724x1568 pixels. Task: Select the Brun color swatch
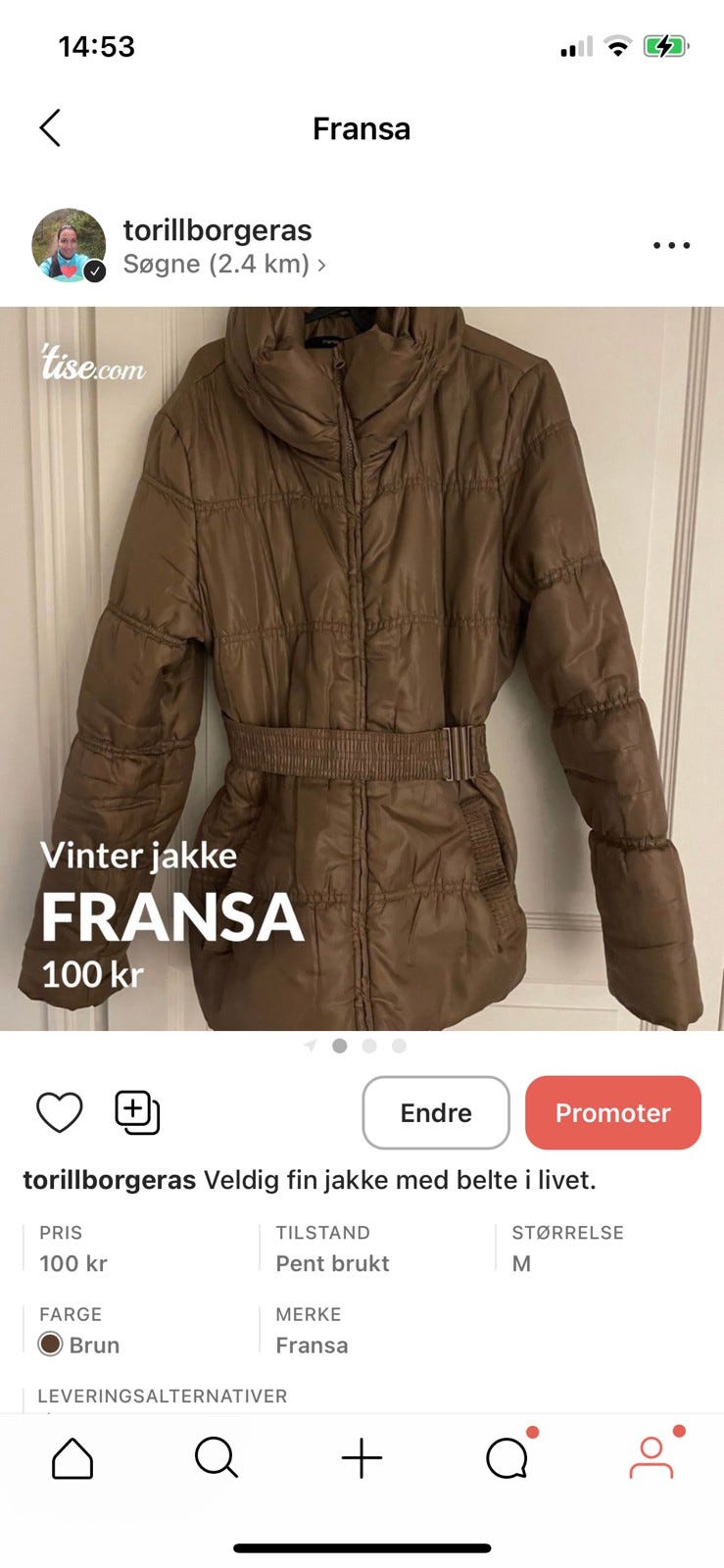click(49, 1345)
